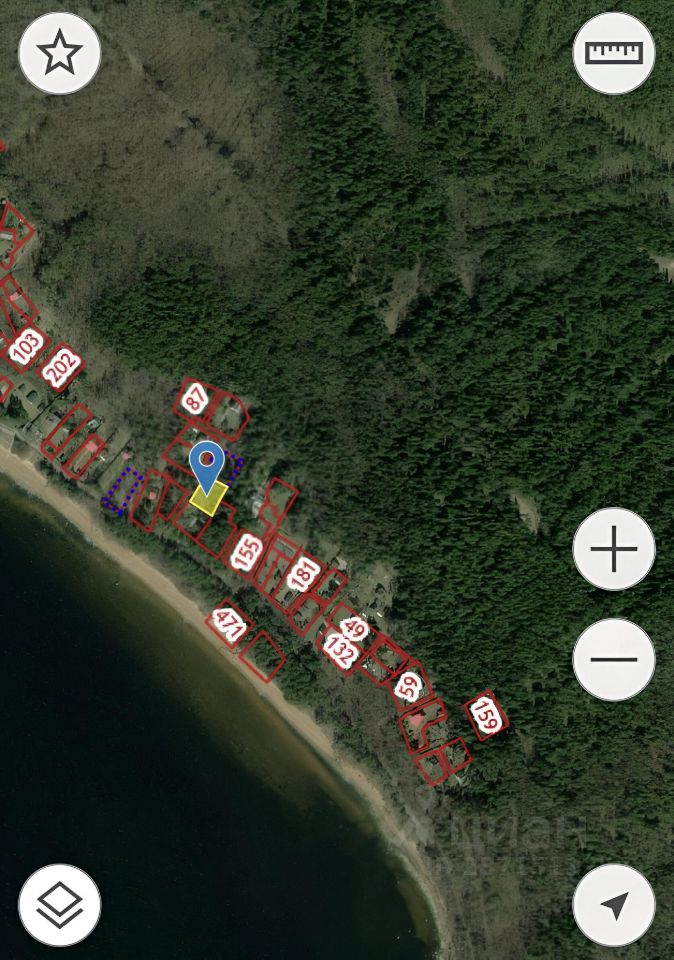Open the plot labeled 103
674x960 pixels.
coord(26,347)
